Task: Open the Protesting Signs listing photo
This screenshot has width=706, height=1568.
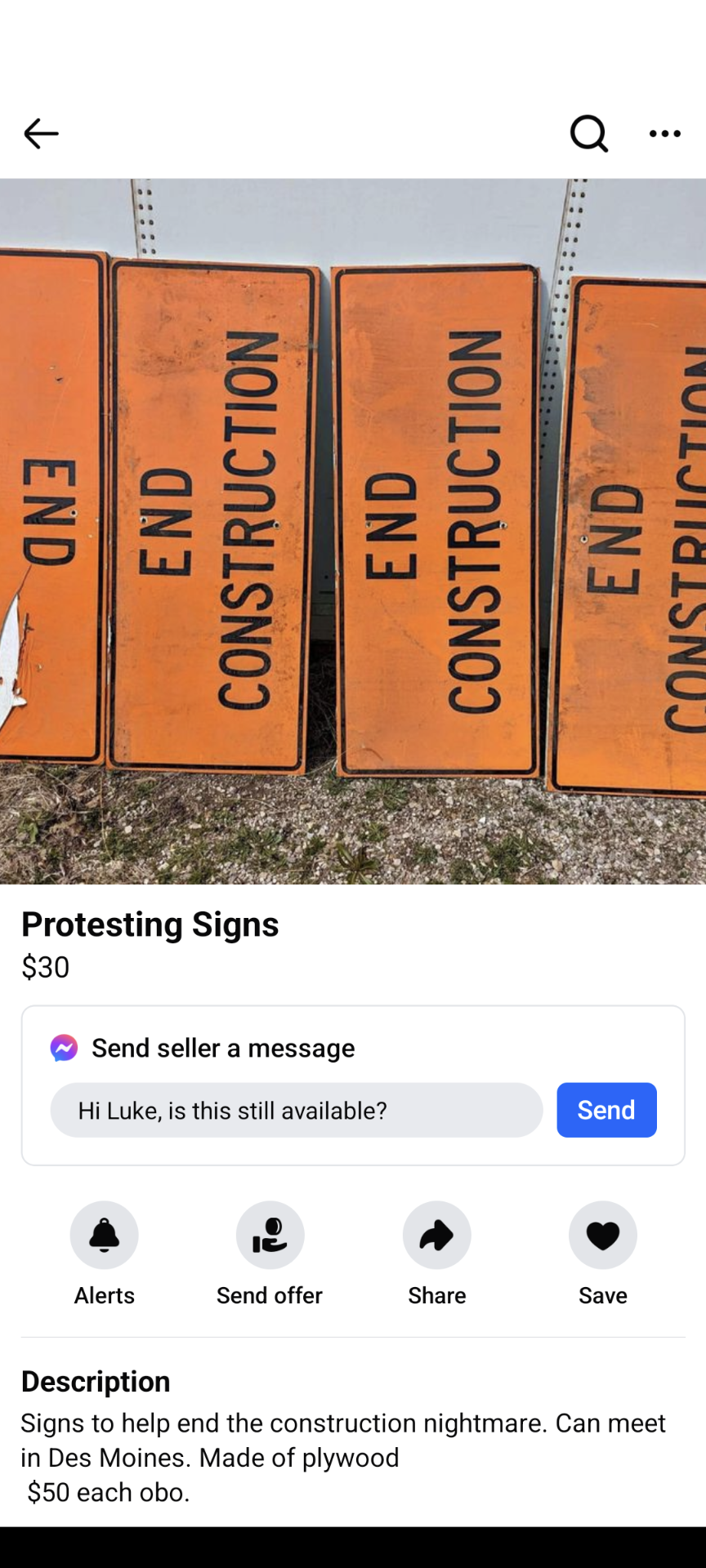Action: click(x=353, y=531)
